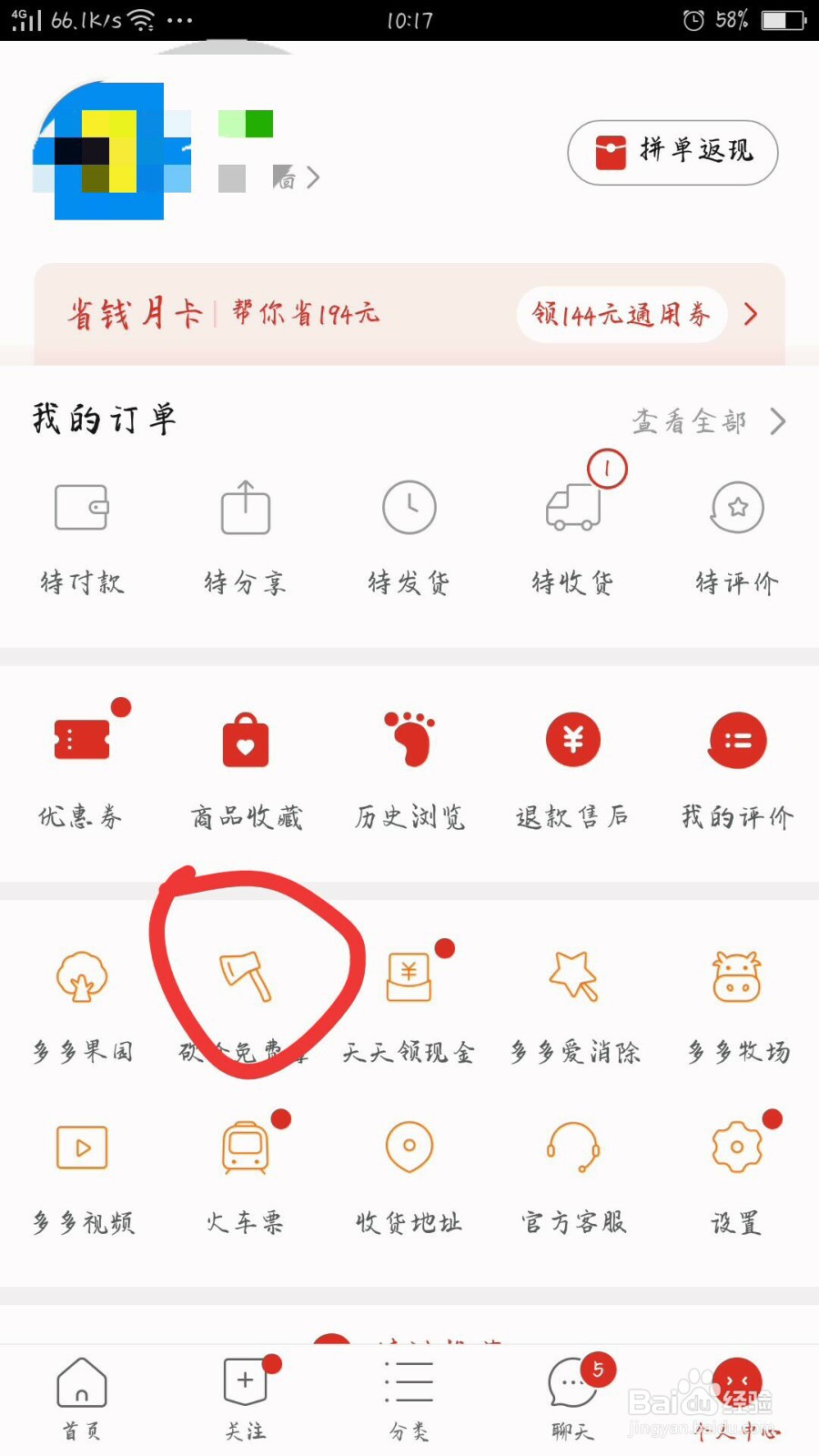Viewport: 819px width, 1456px height.
Task: Tap 拼单返现 cashback button
Action: coord(672,153)
